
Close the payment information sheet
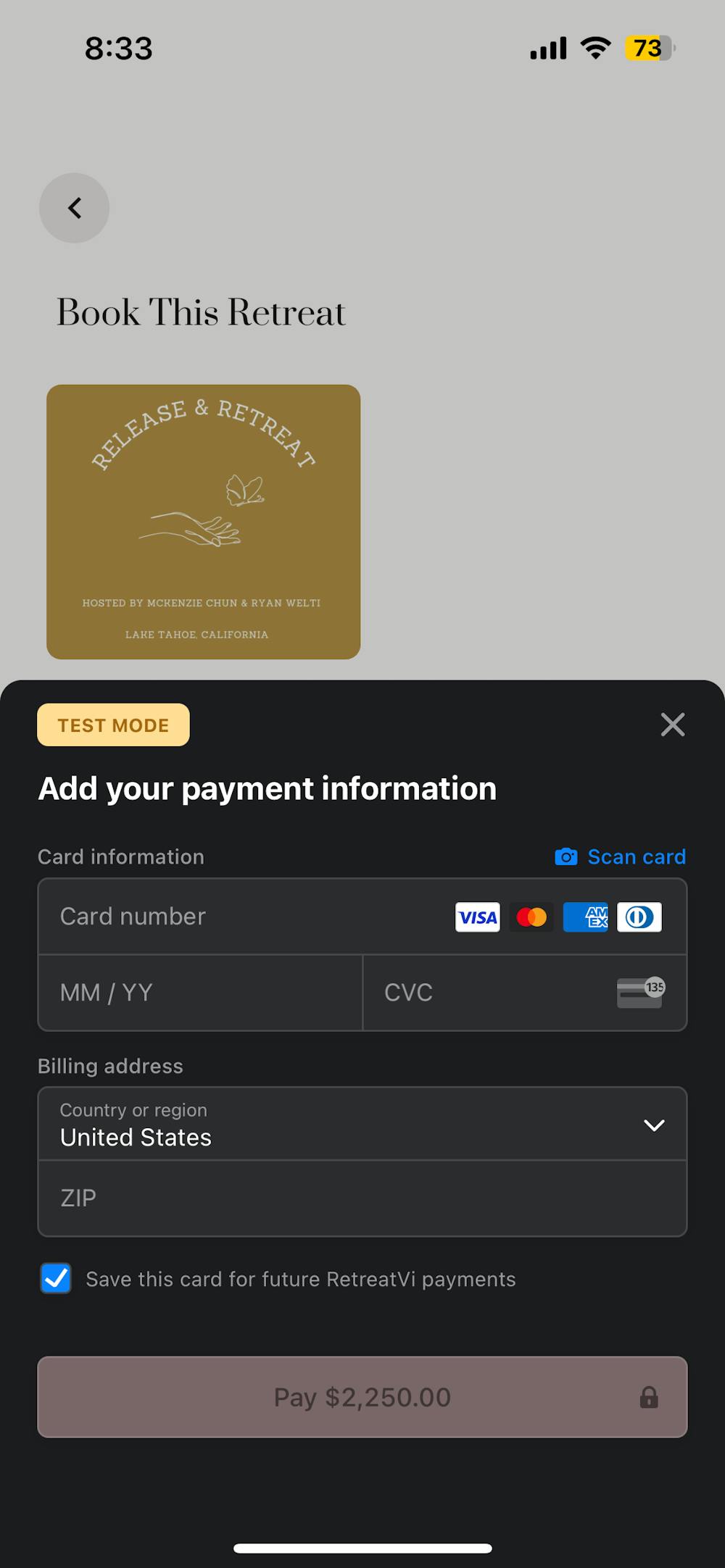pyautogui.click(x=672, y=724)
